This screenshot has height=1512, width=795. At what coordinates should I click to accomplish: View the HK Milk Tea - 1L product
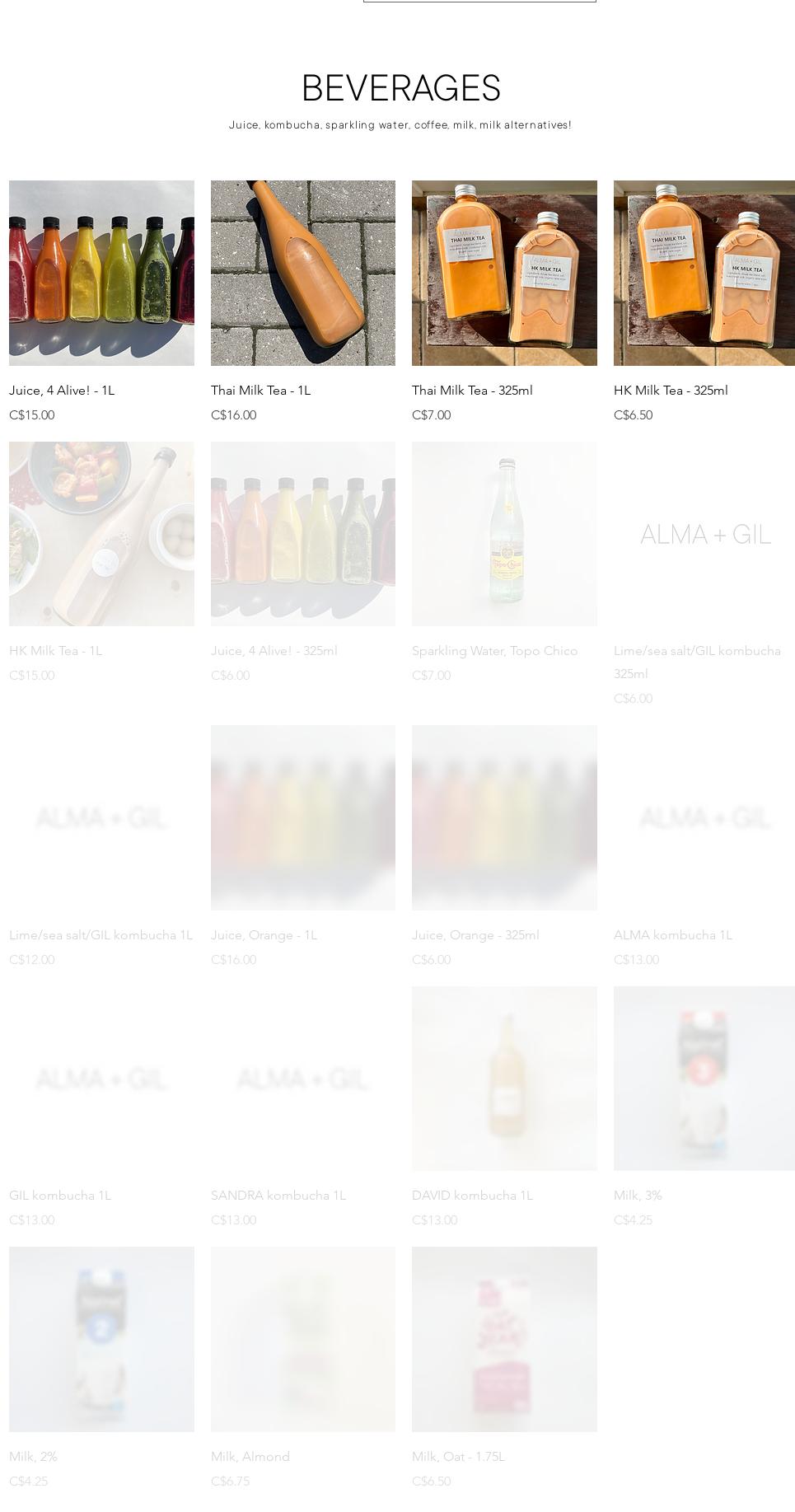click(x=101, y=533)
